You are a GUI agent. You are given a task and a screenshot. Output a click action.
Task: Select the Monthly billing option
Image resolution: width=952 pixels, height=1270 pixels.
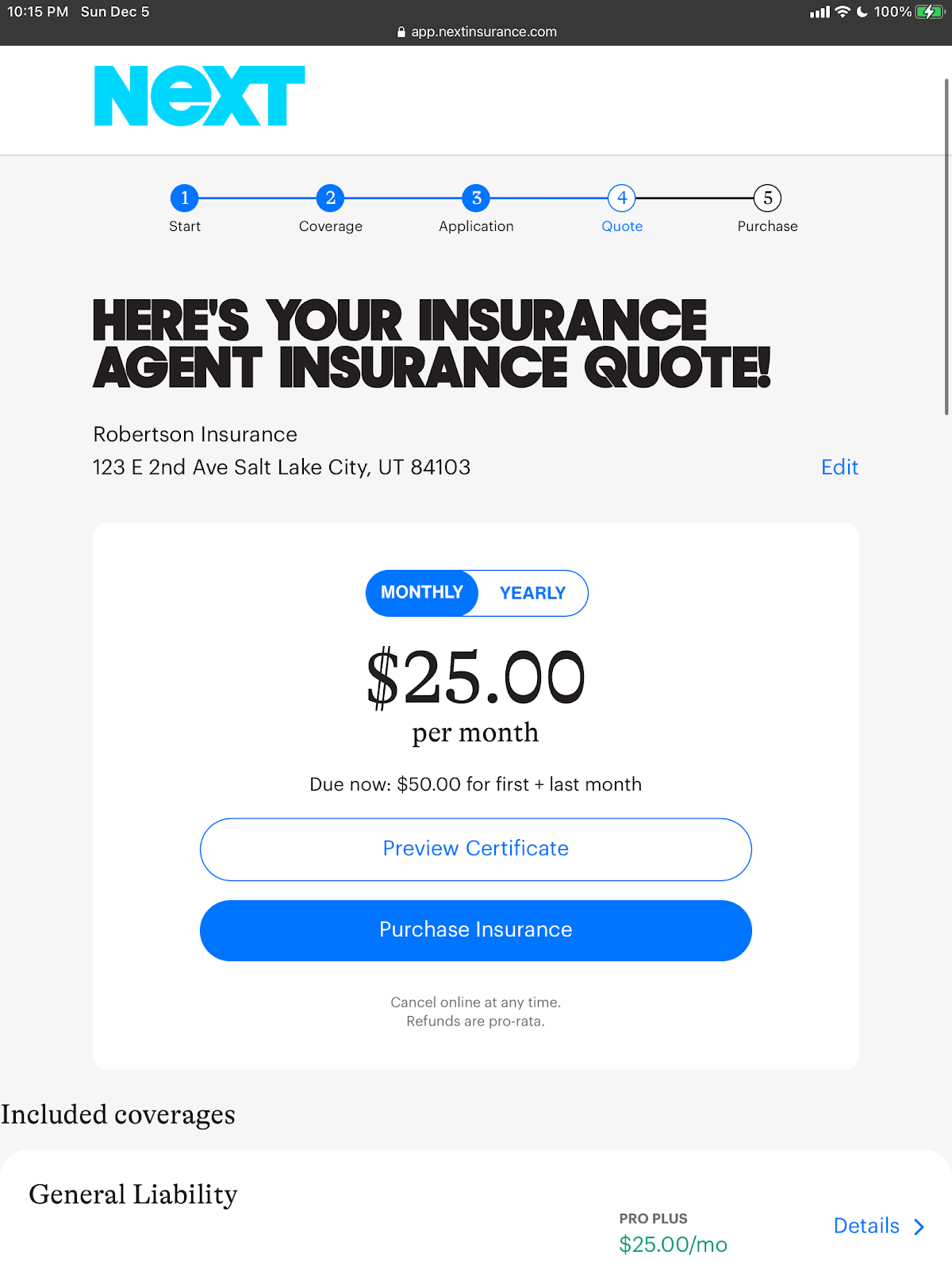[422, 593]
